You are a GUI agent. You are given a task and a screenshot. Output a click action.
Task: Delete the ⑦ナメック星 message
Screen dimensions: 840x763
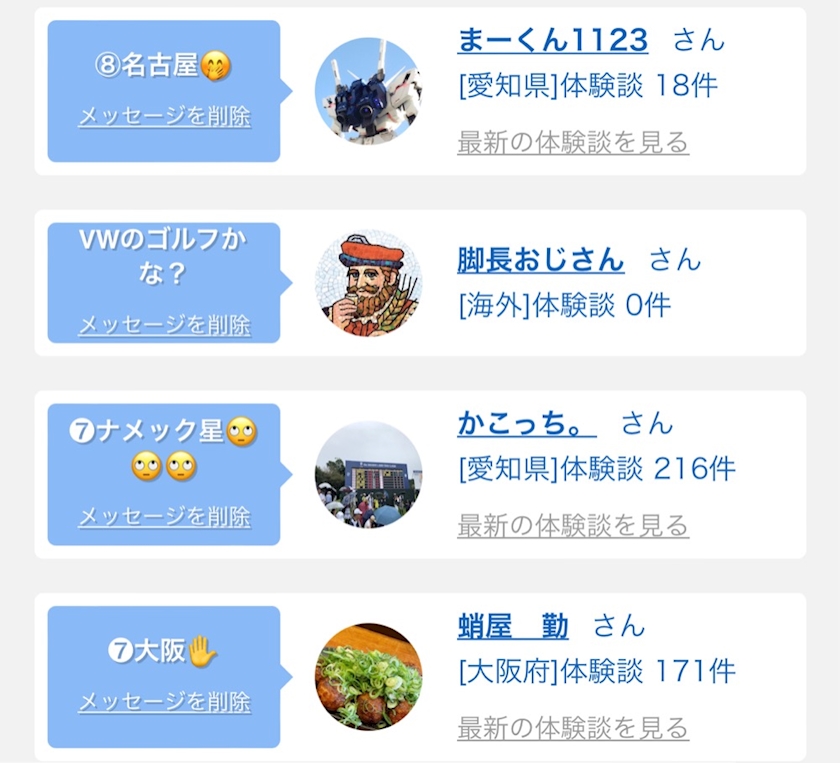(x=164, y=517)
